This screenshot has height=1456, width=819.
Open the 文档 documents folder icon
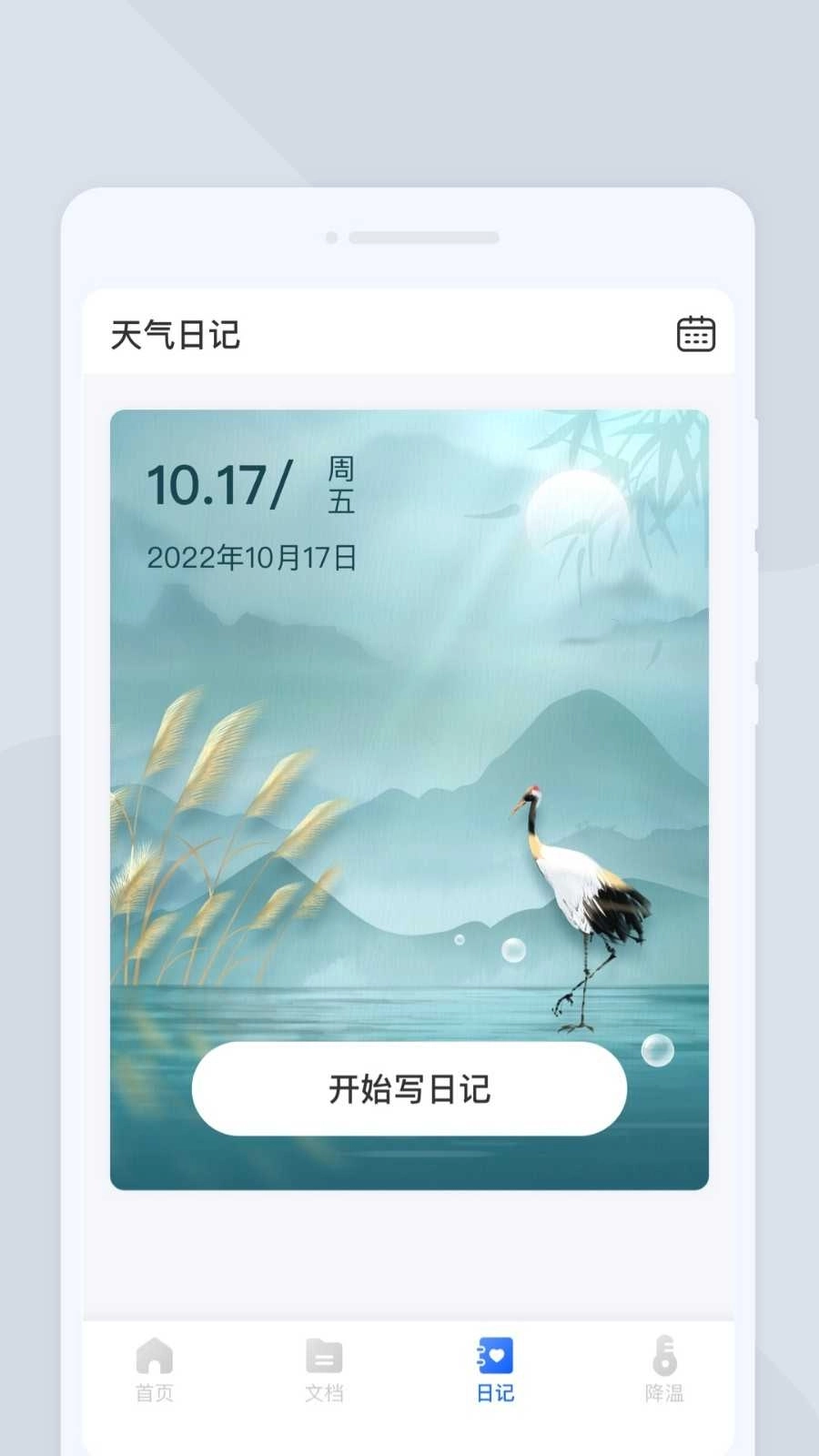coord(324,1358)
